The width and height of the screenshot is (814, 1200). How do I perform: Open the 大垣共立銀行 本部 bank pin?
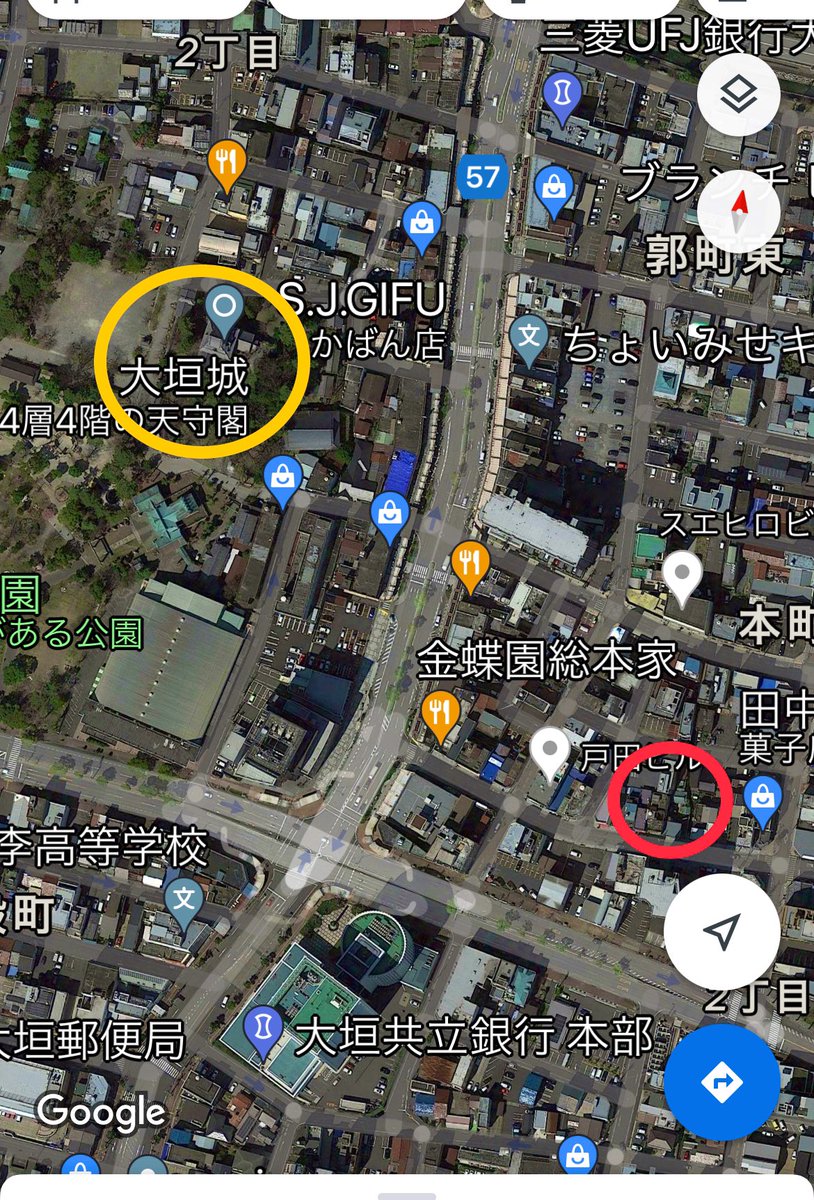click(263, 1030)
